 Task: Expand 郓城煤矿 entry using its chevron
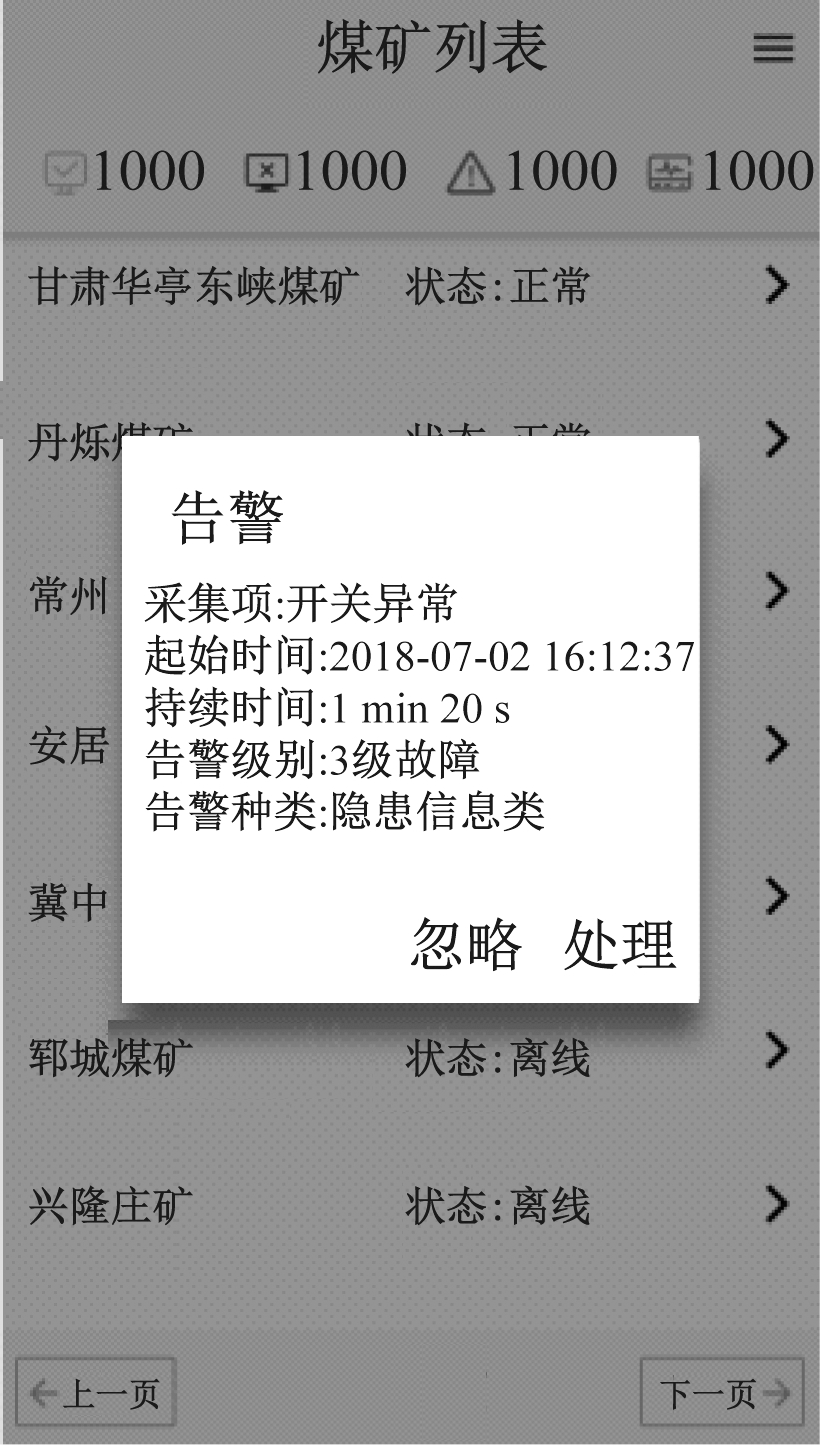coord(775,1053)
